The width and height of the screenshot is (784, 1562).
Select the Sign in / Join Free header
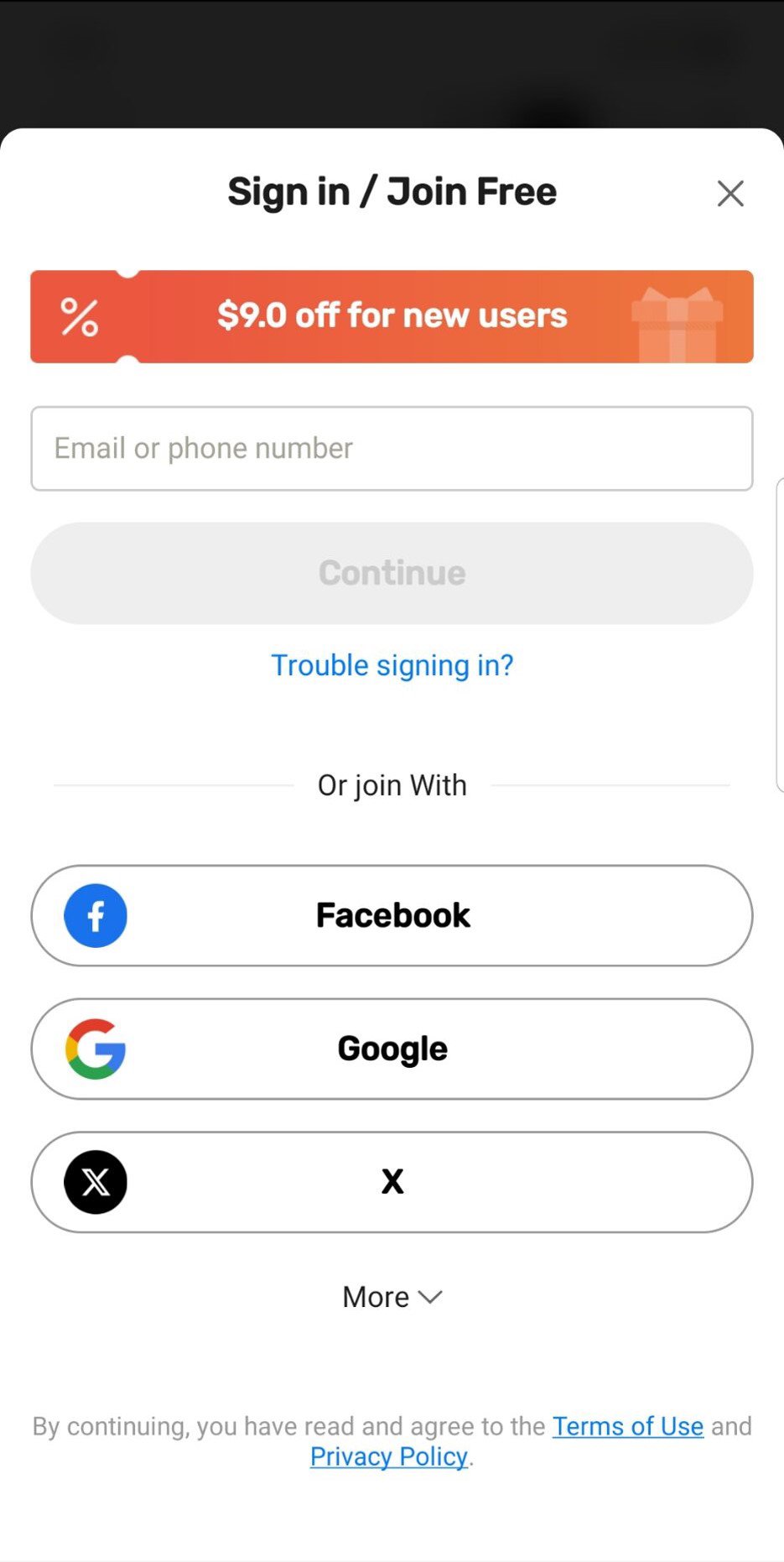[392, 190]
